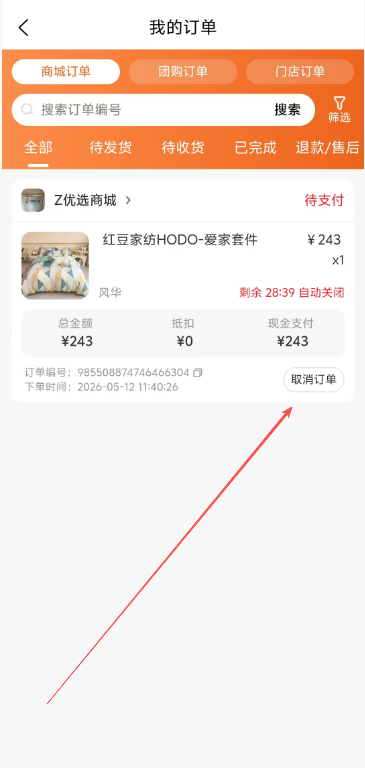The height and width of the screenshot is (768, 365).
Task: Open the 筛选 filter
Action: coord(340,110)
